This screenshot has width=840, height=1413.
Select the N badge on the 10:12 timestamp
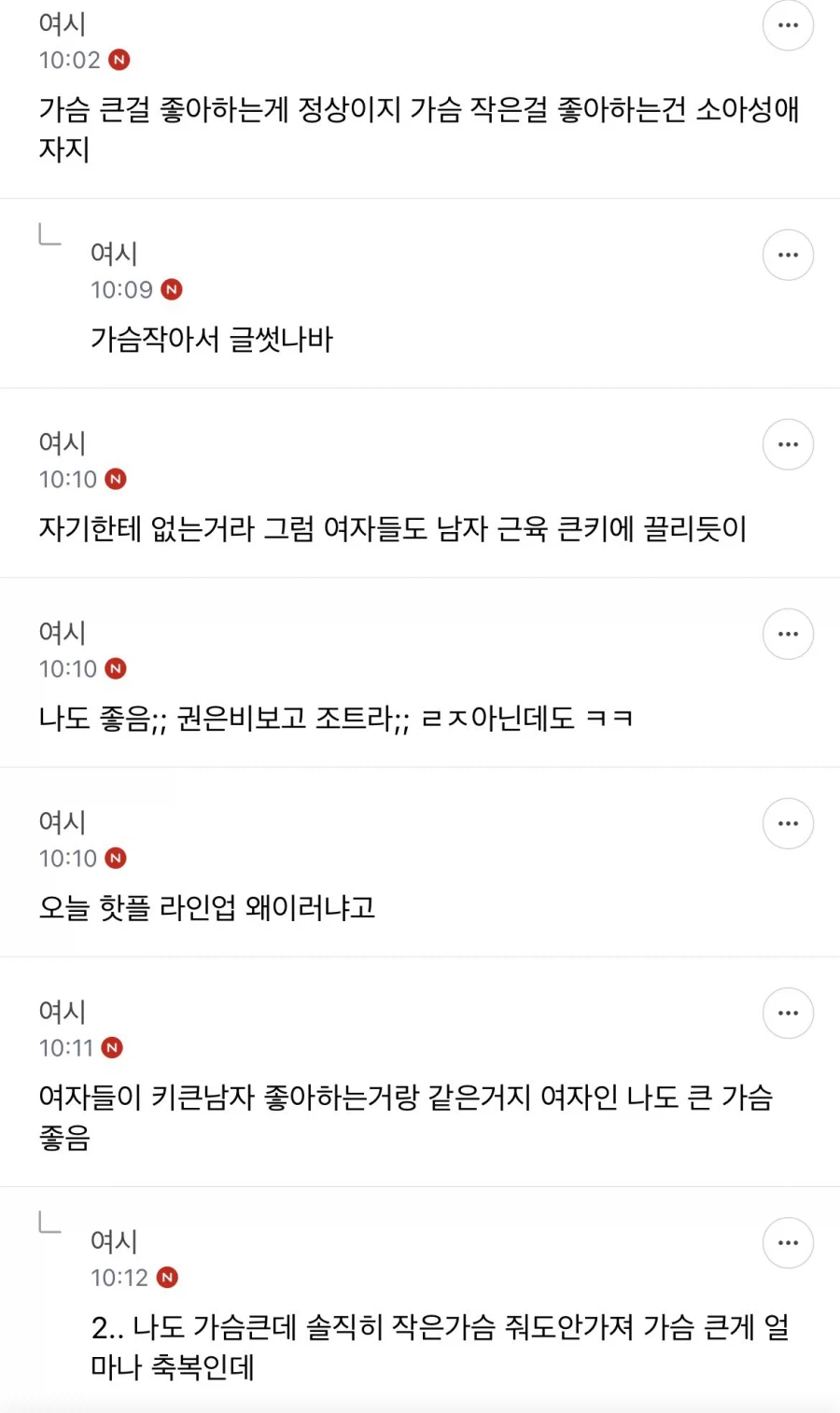[x=168, y=1277]
